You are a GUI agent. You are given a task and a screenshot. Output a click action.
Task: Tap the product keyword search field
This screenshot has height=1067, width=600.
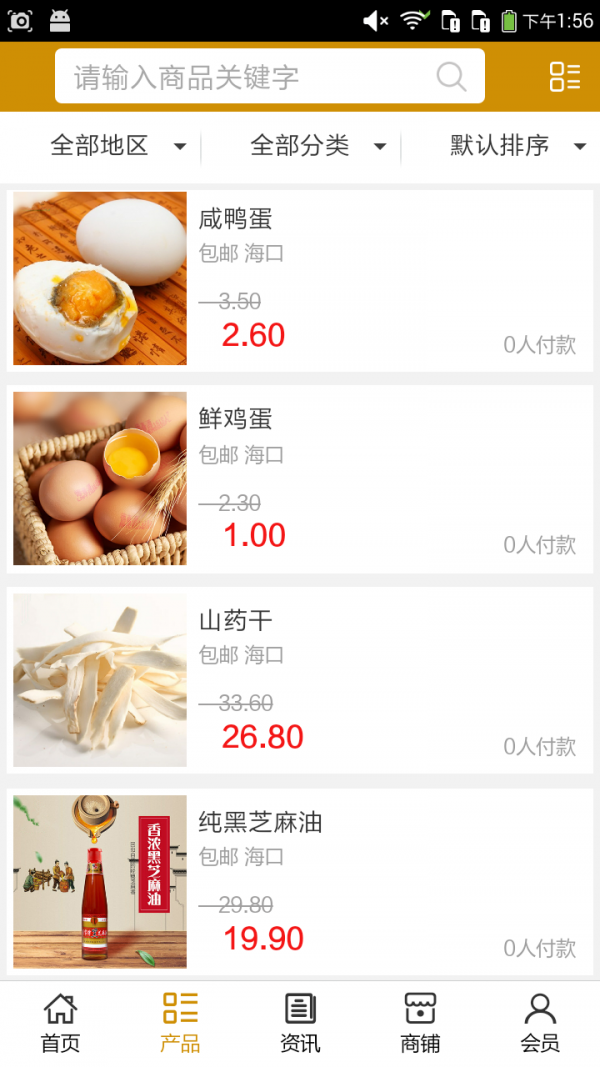[250, 77]
